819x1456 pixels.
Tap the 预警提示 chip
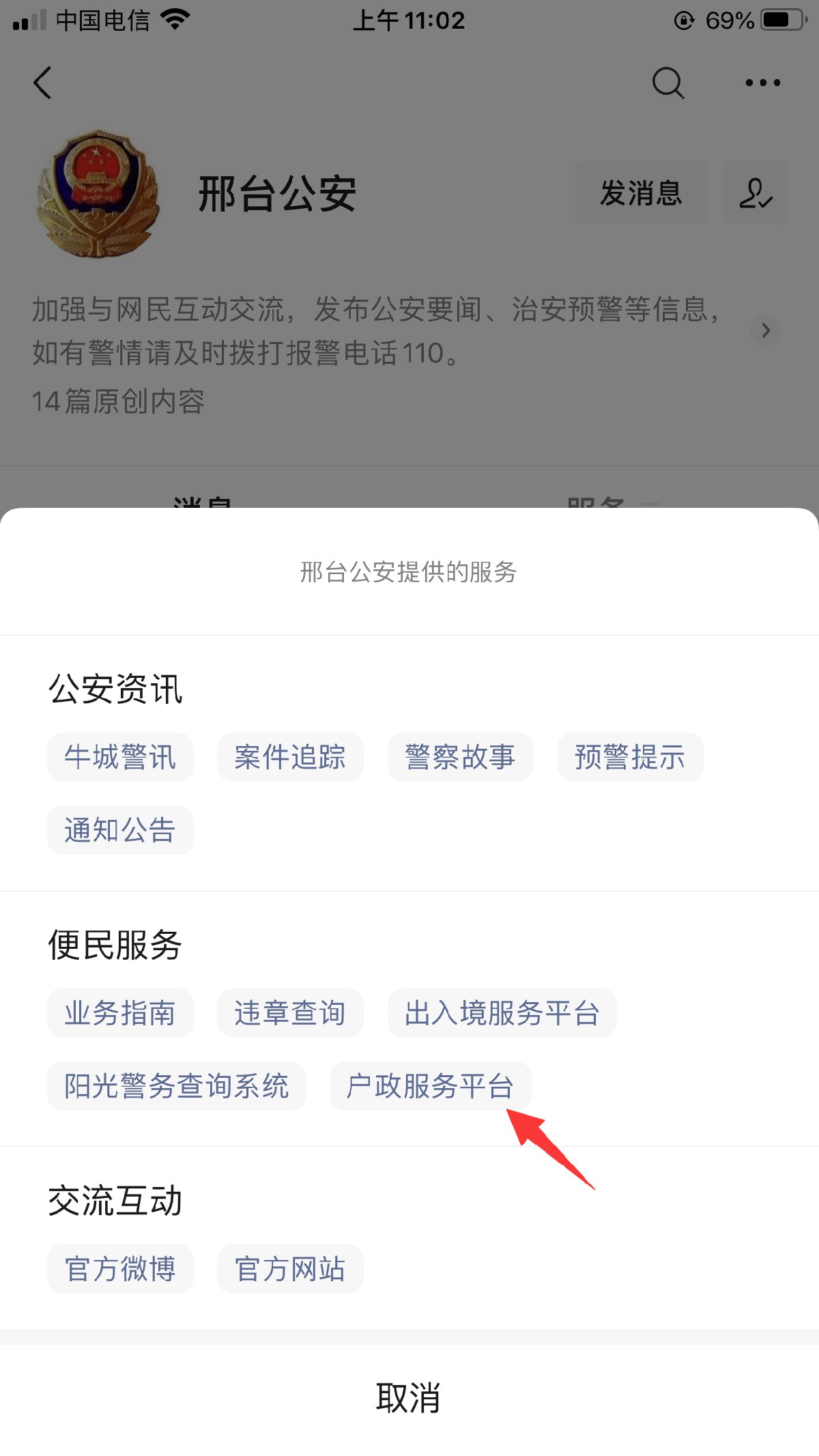point(630,757)
